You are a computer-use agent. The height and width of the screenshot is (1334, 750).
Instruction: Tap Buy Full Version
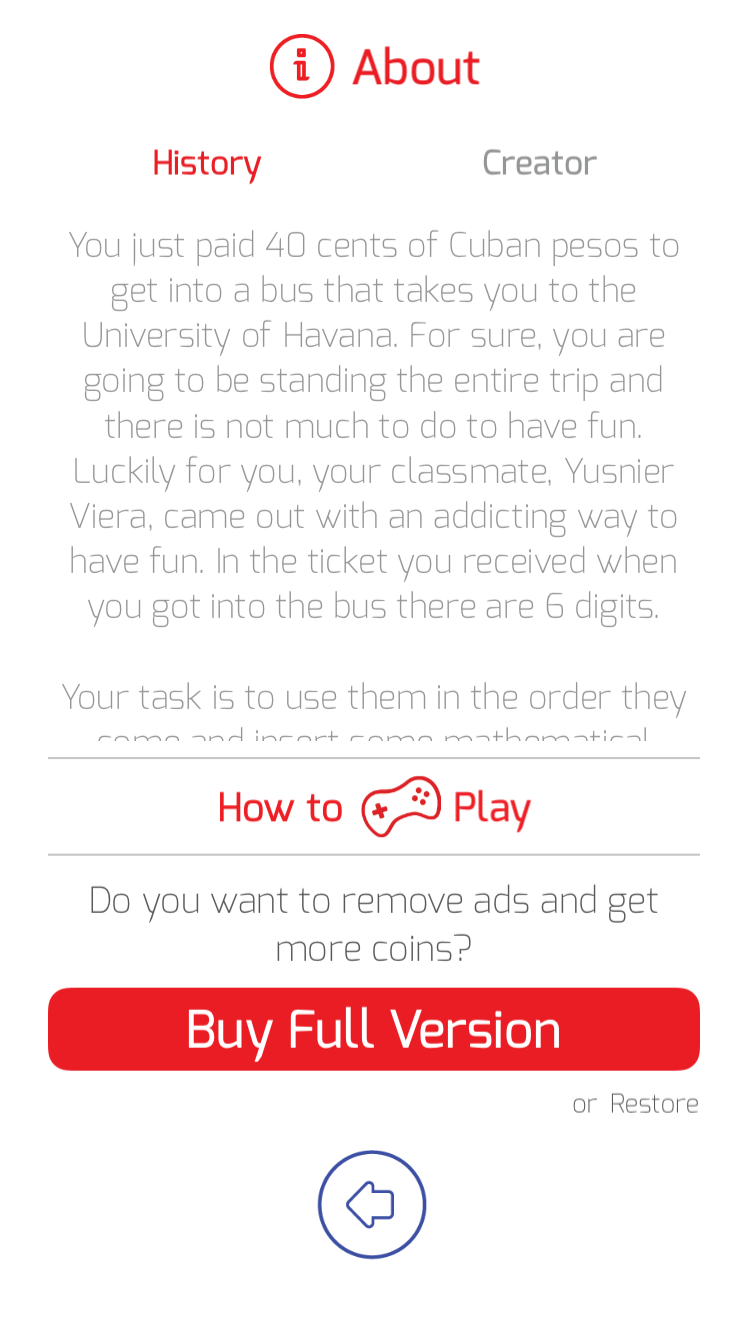[x=374, y=1029]
